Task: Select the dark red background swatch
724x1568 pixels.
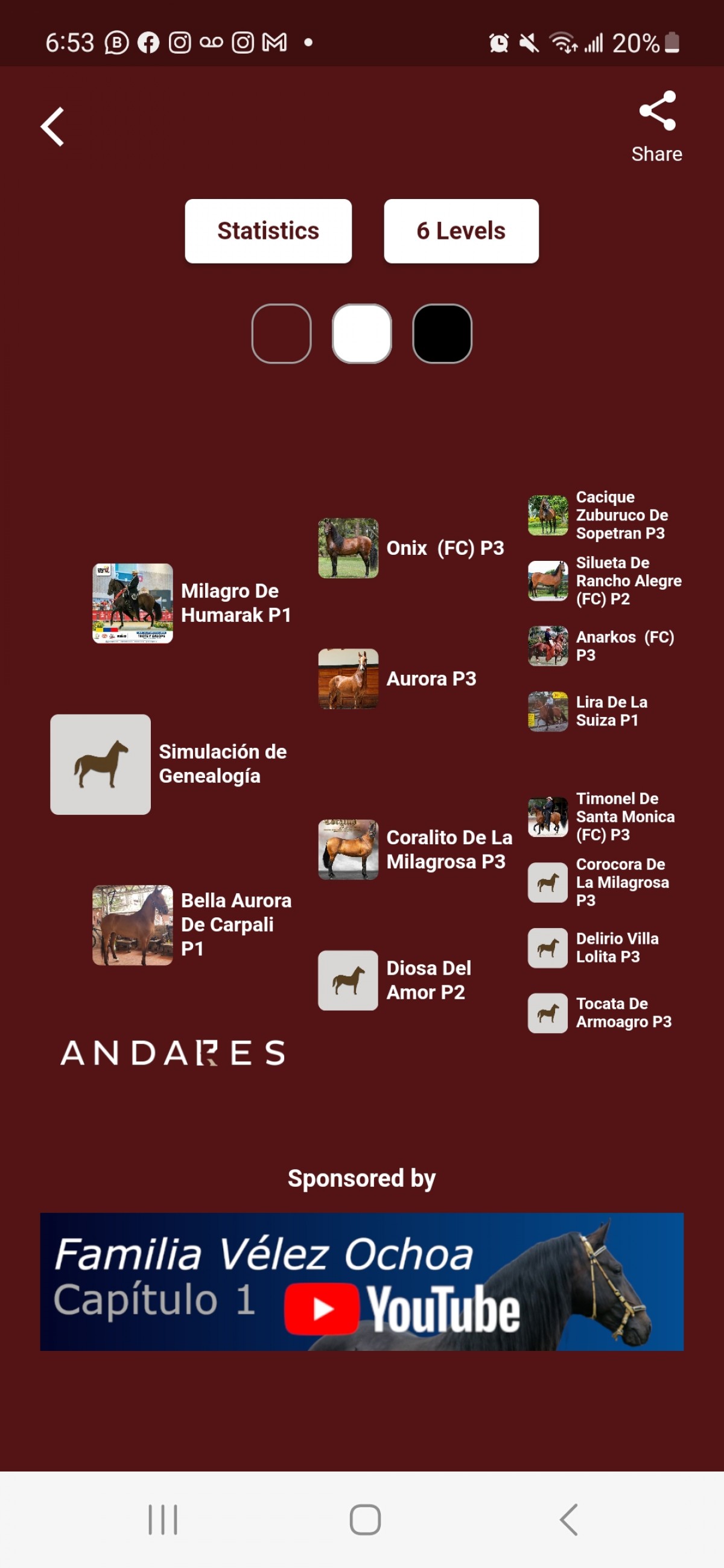Action: [281, 334]
